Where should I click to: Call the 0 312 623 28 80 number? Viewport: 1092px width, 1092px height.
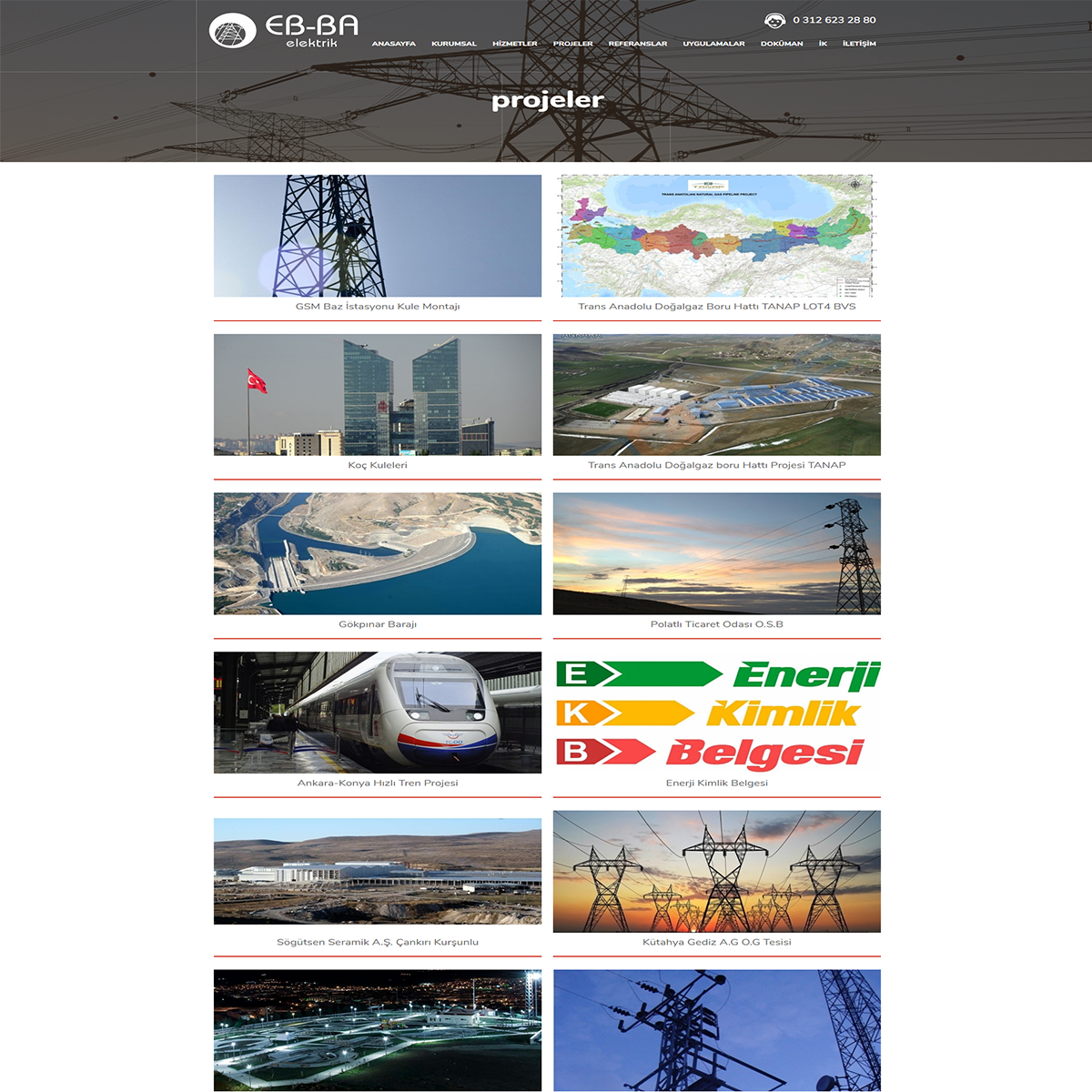[x=834, y=20]
